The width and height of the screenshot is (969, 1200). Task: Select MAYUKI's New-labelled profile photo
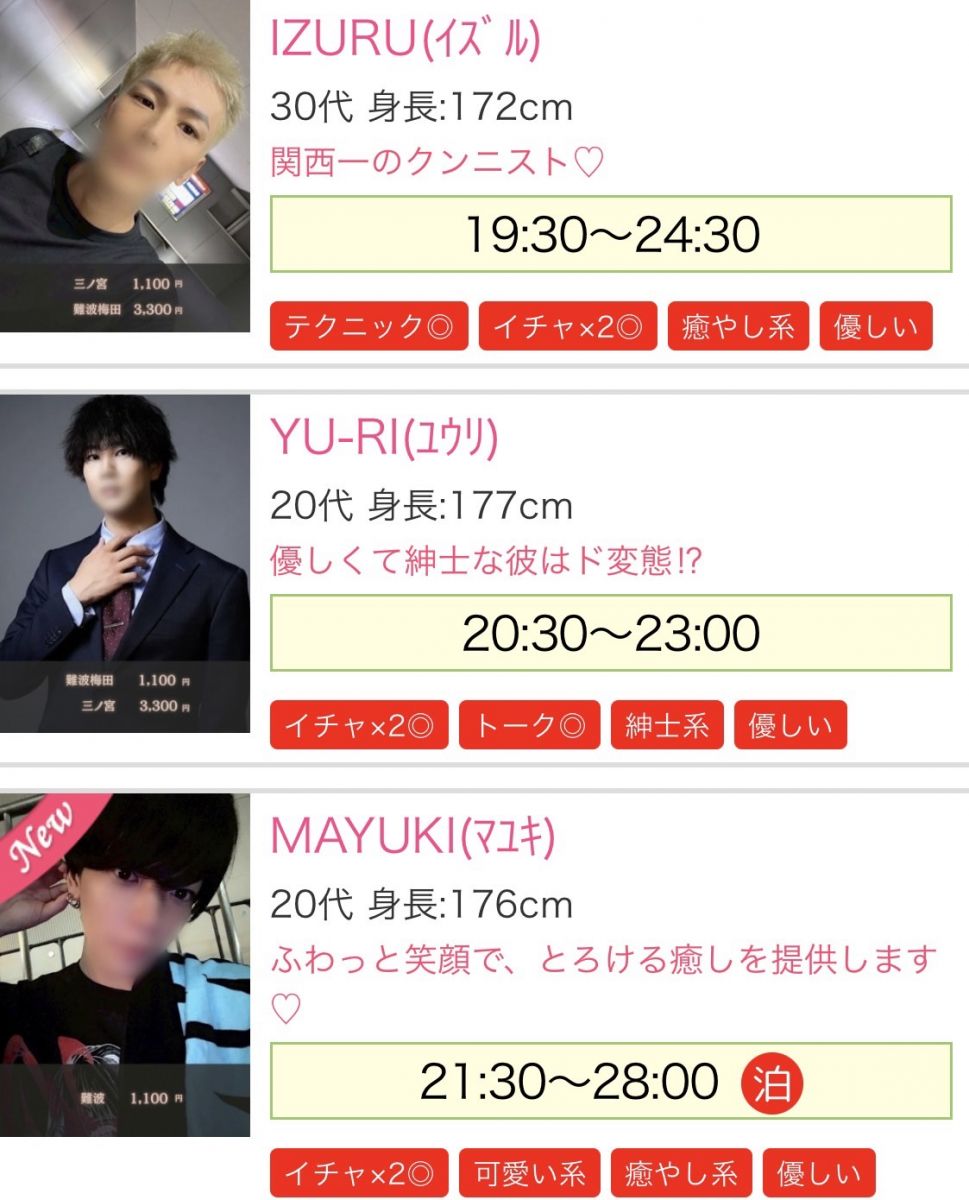pyautogui.click(x=124, y=965)
